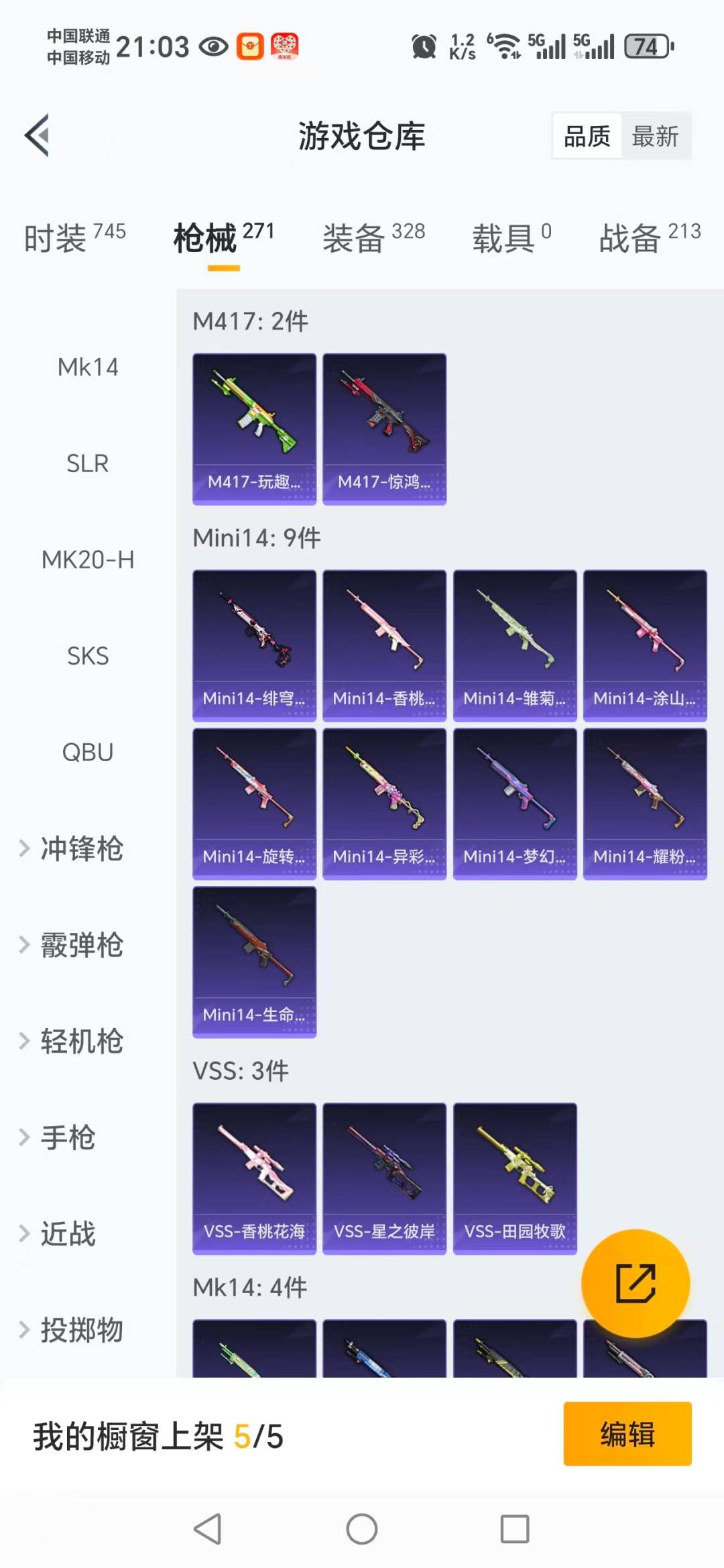The width and height of the screenshot is (724, 1568).
Task: Expand the 霰弹枪 category
Action: pyautogui.click(x=80, y=945)
